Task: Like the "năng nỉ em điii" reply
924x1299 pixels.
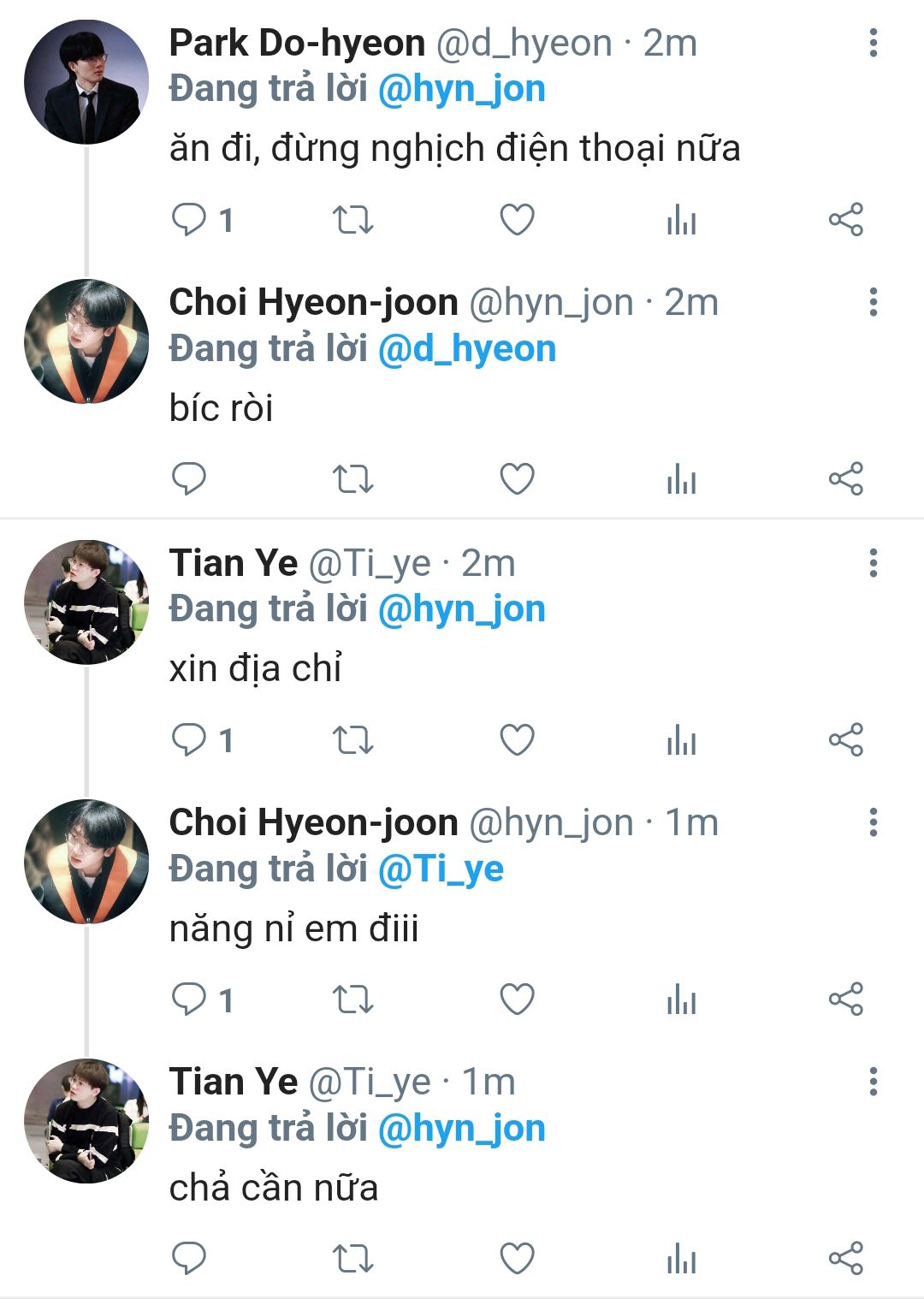Action: (517, 999)
